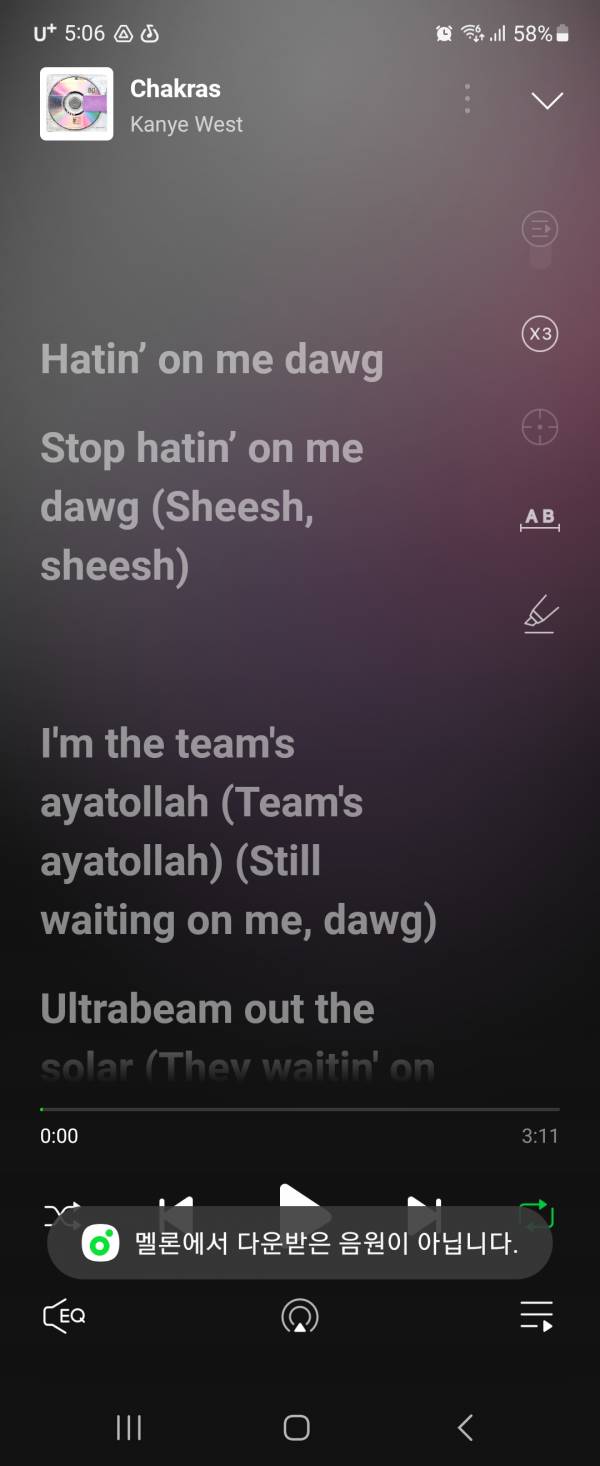The image size is (600, 1466).
Task: Set an A-B repeat section
Action: click(540, 518)
